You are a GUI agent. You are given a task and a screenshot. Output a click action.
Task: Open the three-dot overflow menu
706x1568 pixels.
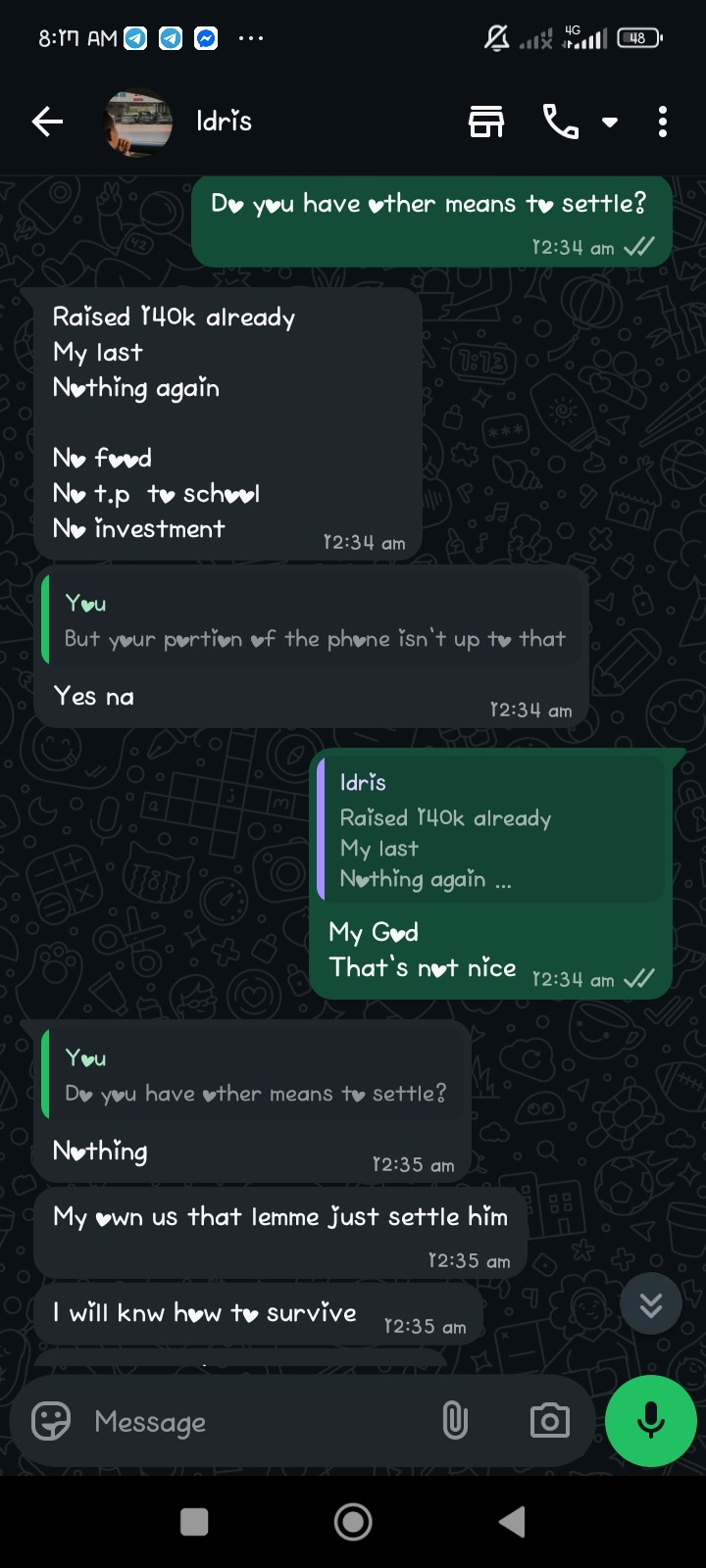coord(663,122)
